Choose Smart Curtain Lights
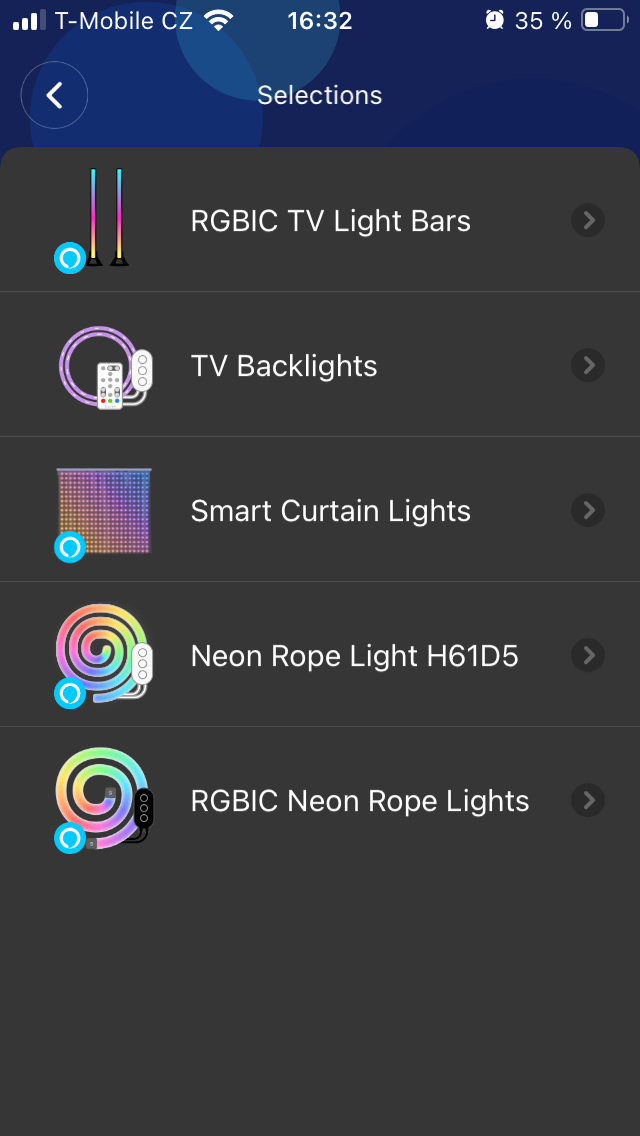Screen dimensions: 640x1136 (330, 511)
